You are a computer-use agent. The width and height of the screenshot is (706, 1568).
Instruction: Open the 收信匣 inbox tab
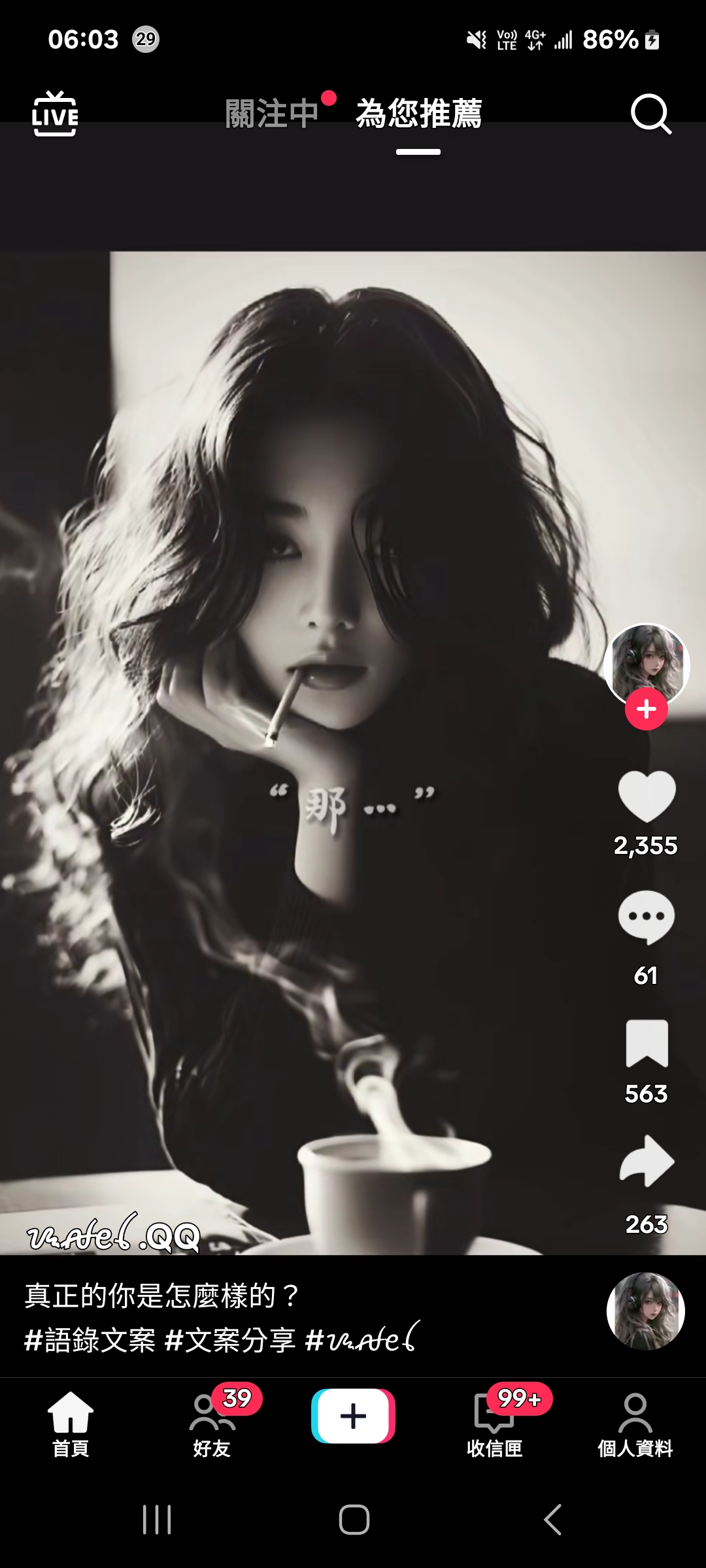(494, 1424)
